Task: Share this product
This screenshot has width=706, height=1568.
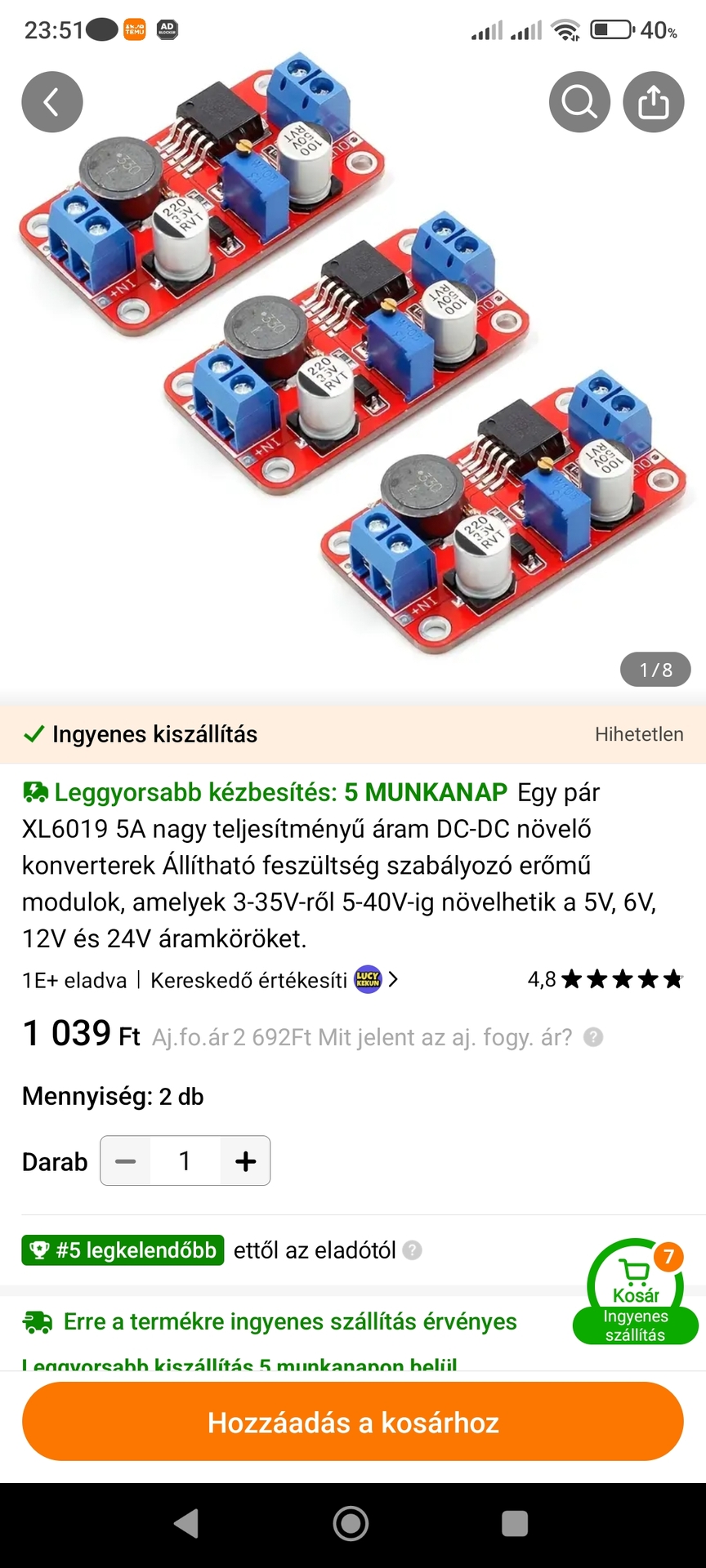Action: (653, 102)
